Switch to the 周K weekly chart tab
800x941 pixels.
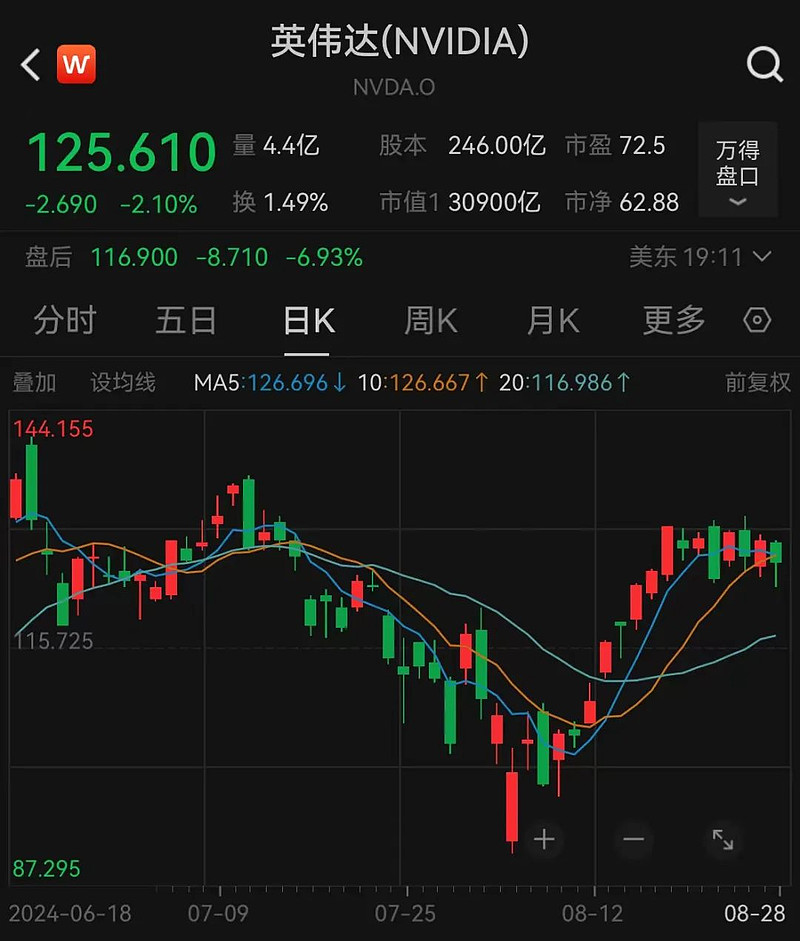429,320
